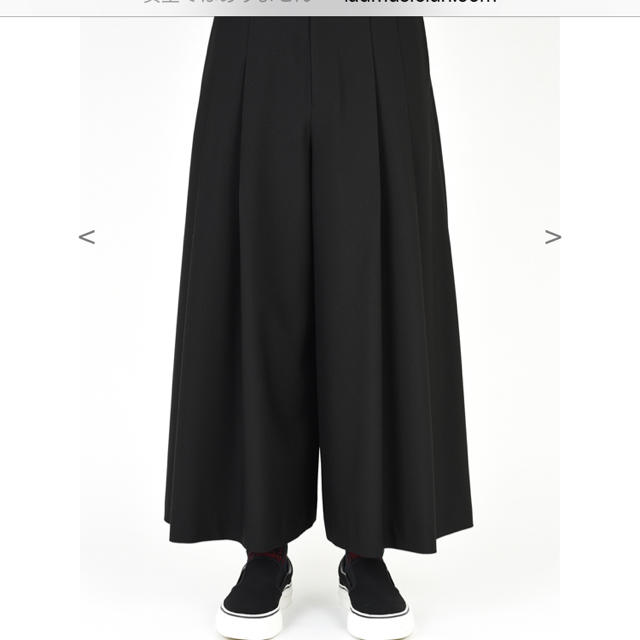Show the next product image
The width and height of the screenshot is (640, 640).
552,237
